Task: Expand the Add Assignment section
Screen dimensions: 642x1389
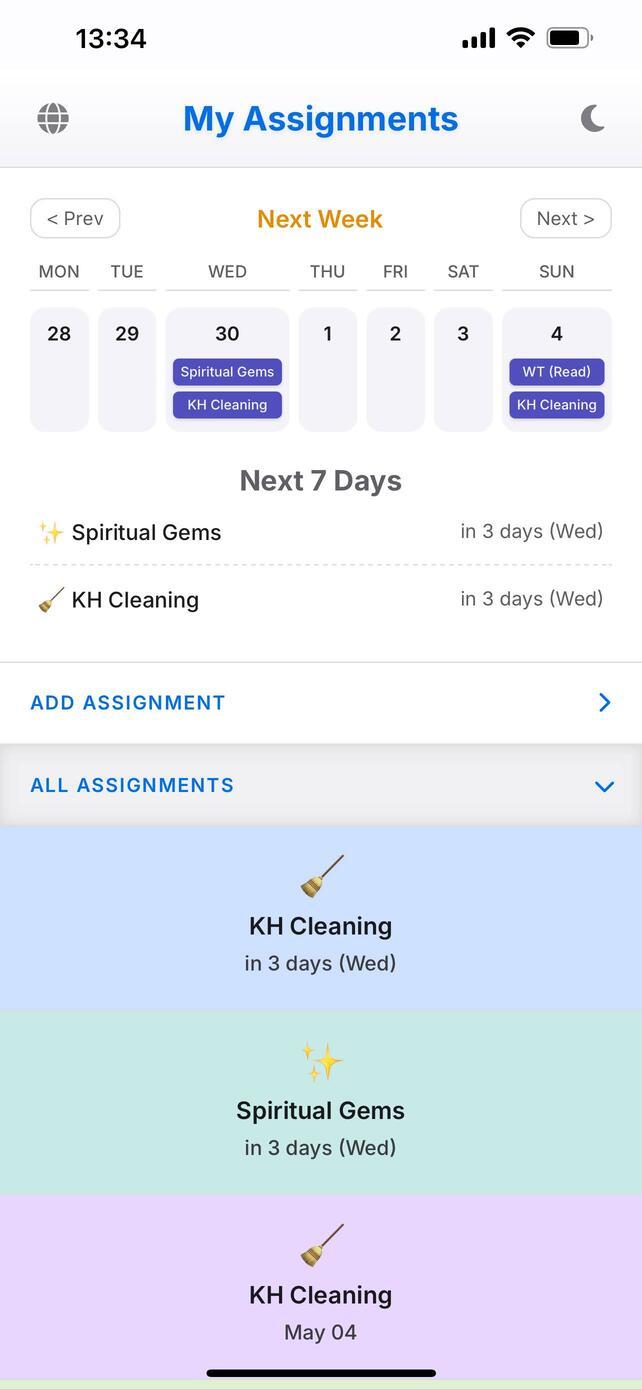Action: point(320,703)
